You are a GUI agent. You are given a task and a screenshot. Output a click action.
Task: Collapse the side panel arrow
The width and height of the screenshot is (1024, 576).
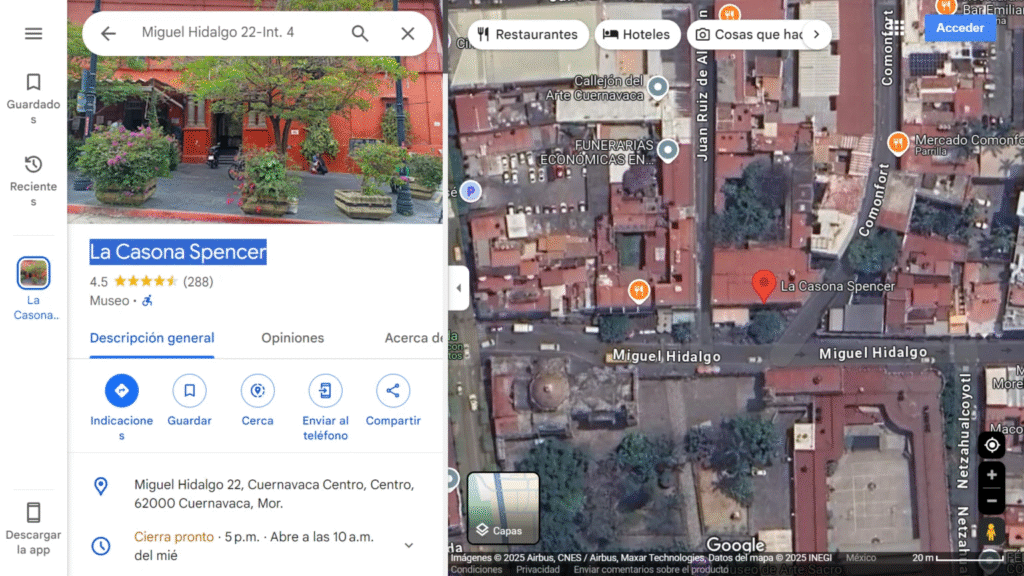pyautogui.click(x=459, y=288)
